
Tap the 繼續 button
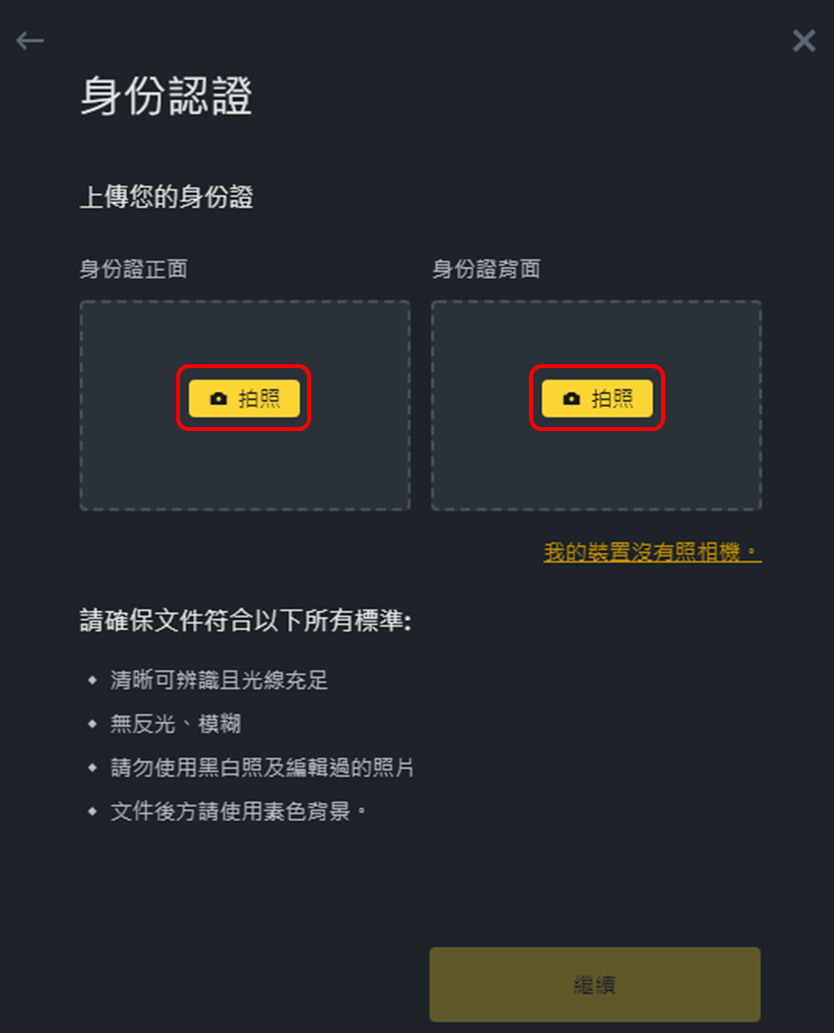pyautogui.click(x=595, y=984)
